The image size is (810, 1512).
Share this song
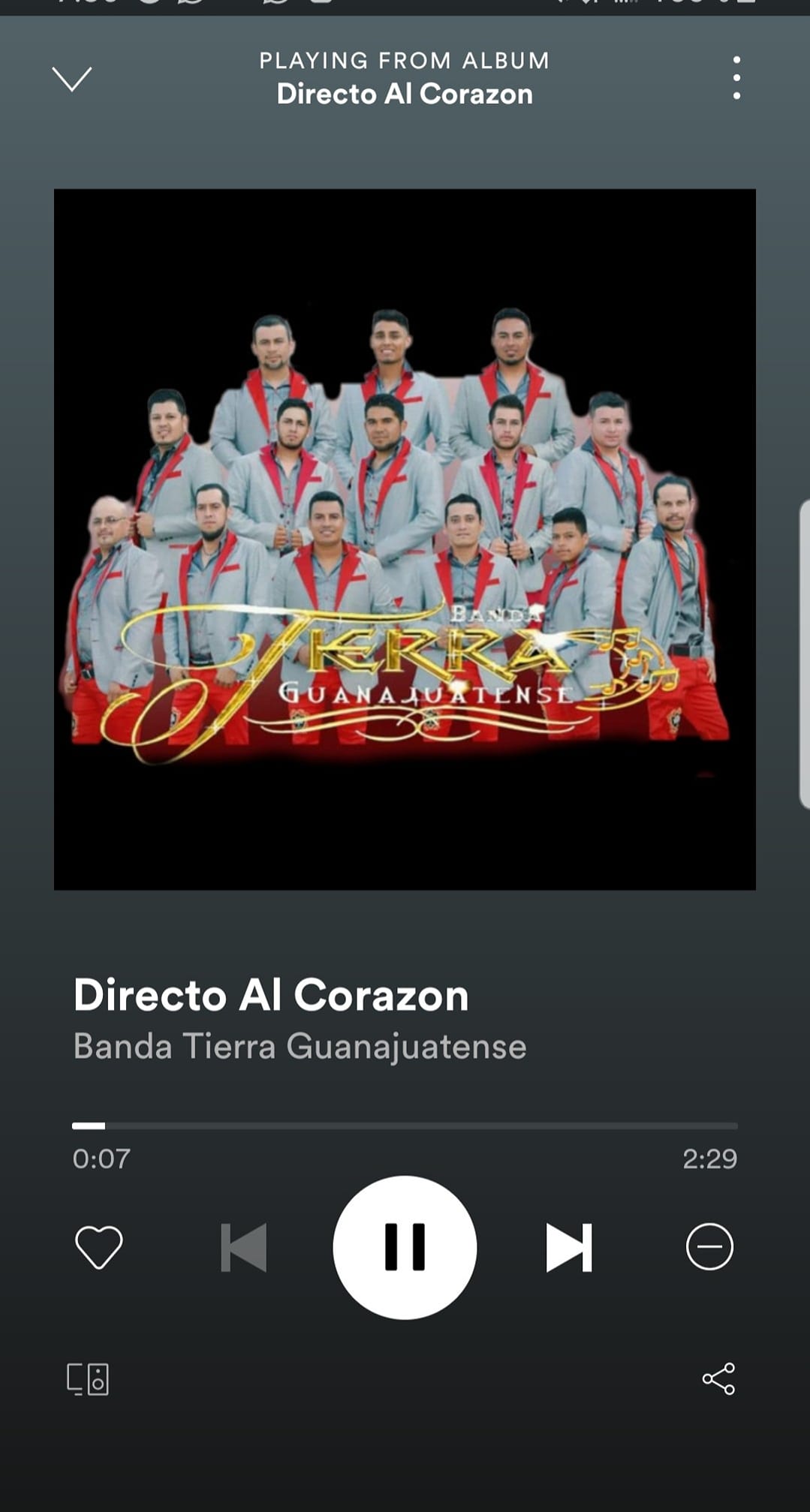(718, 1379)
